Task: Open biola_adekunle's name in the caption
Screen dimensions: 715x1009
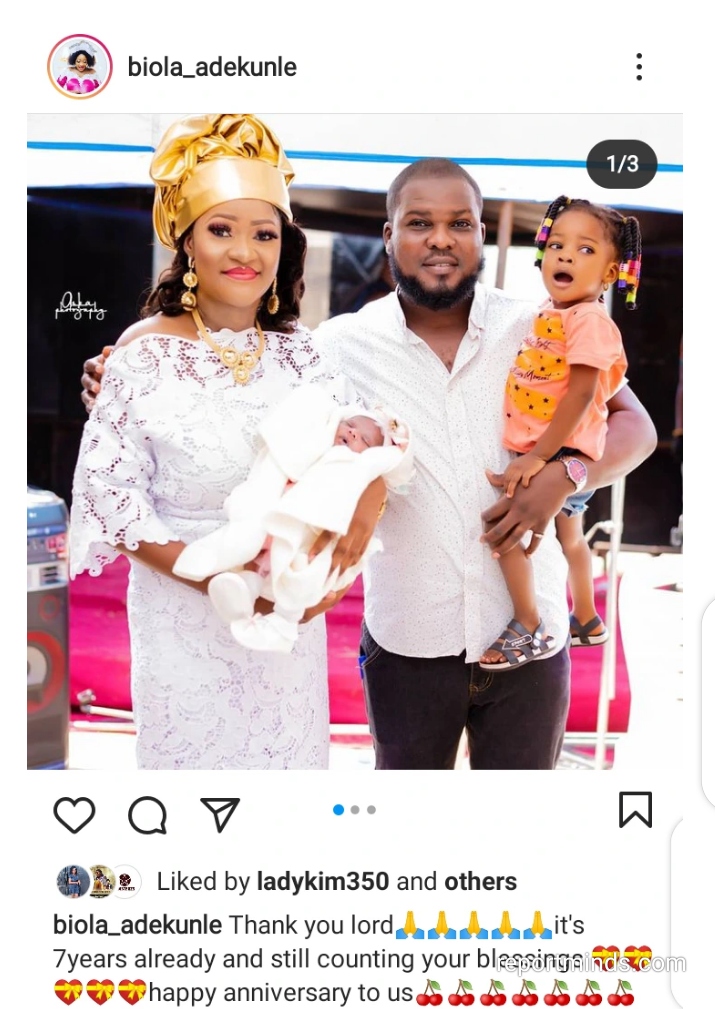Action: click(137, 923)
